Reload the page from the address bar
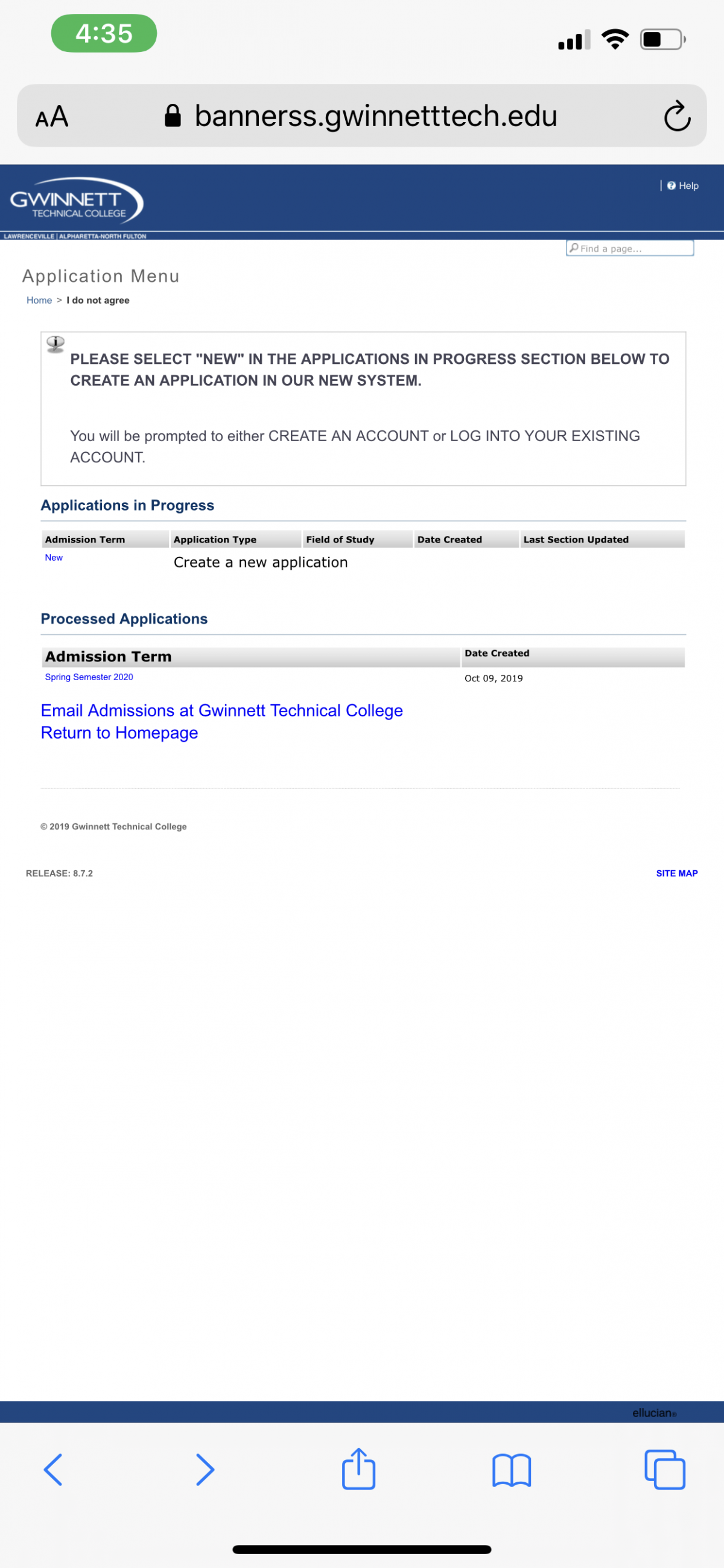The height and width of the screenshot is (1568, 724). point(676,116)
